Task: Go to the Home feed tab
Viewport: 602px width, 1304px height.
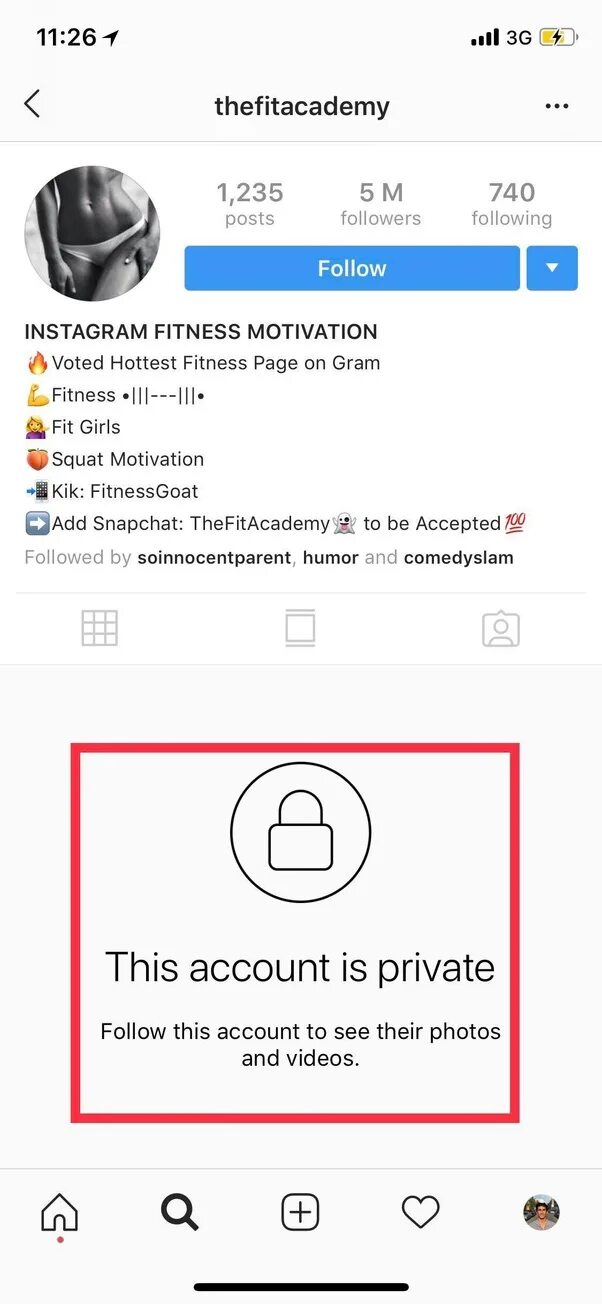Action: pyautogui.click(x=59, y=1213)
